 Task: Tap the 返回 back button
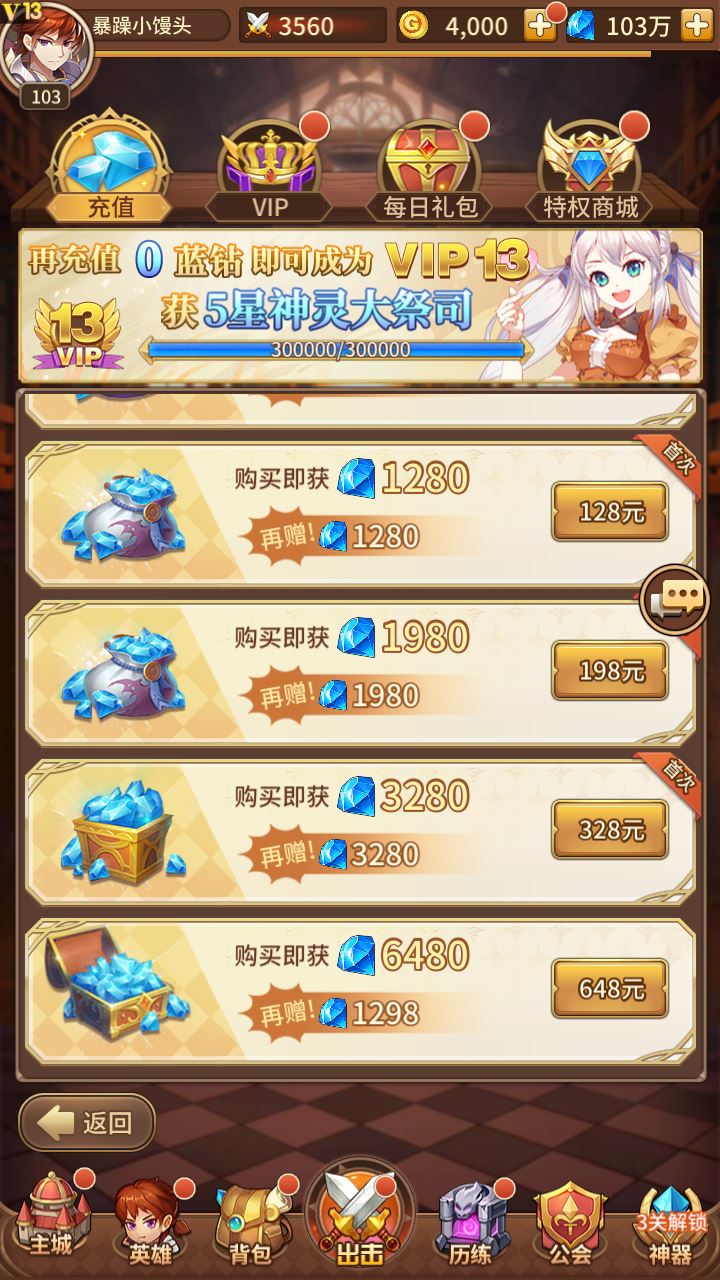pos(88,1122)
